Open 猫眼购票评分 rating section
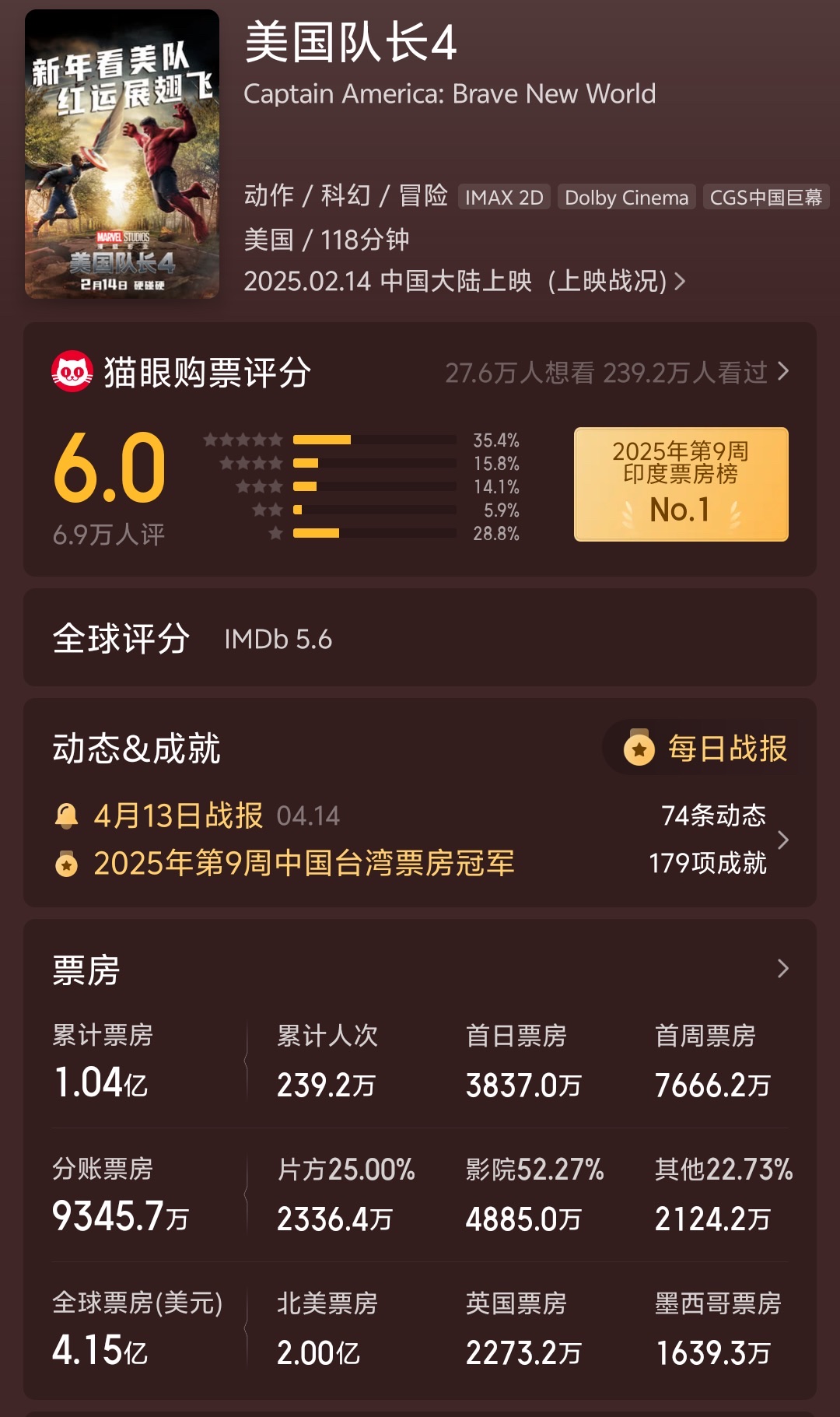 [x=207, y=372]
